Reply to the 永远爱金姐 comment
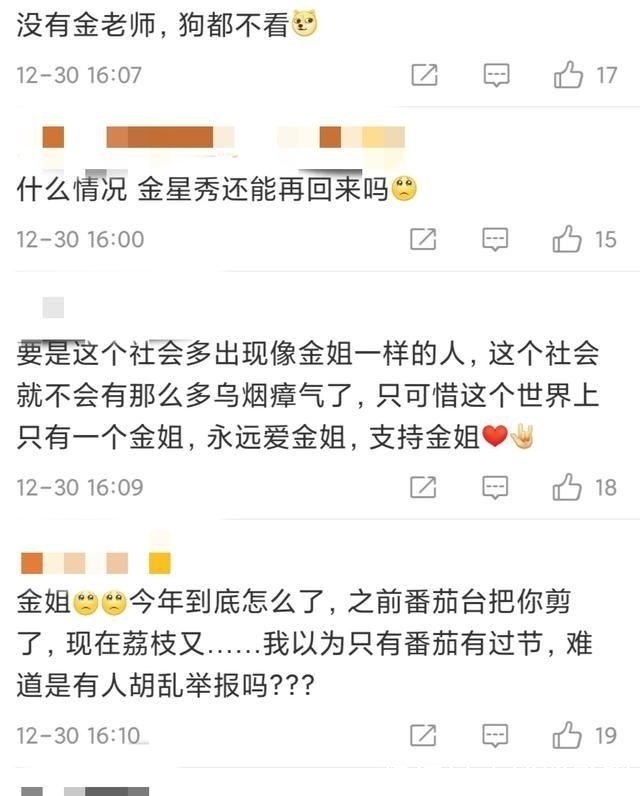 (497, 488)
